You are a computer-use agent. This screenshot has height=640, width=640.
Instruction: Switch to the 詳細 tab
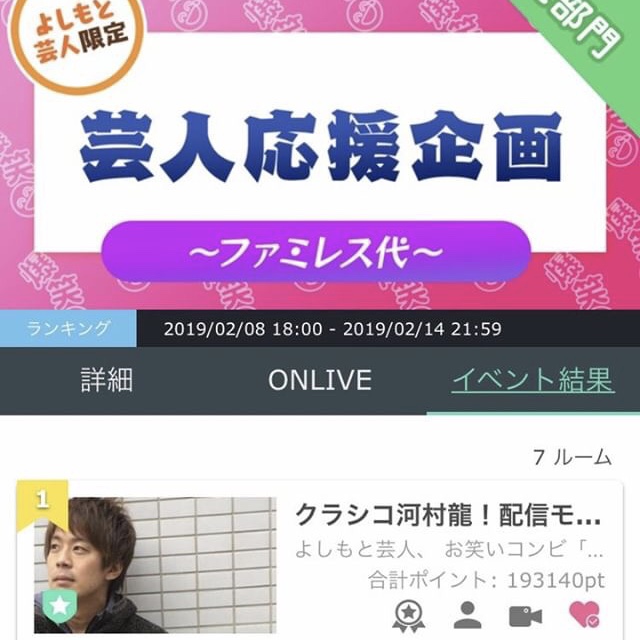click(x=107, y=380)
